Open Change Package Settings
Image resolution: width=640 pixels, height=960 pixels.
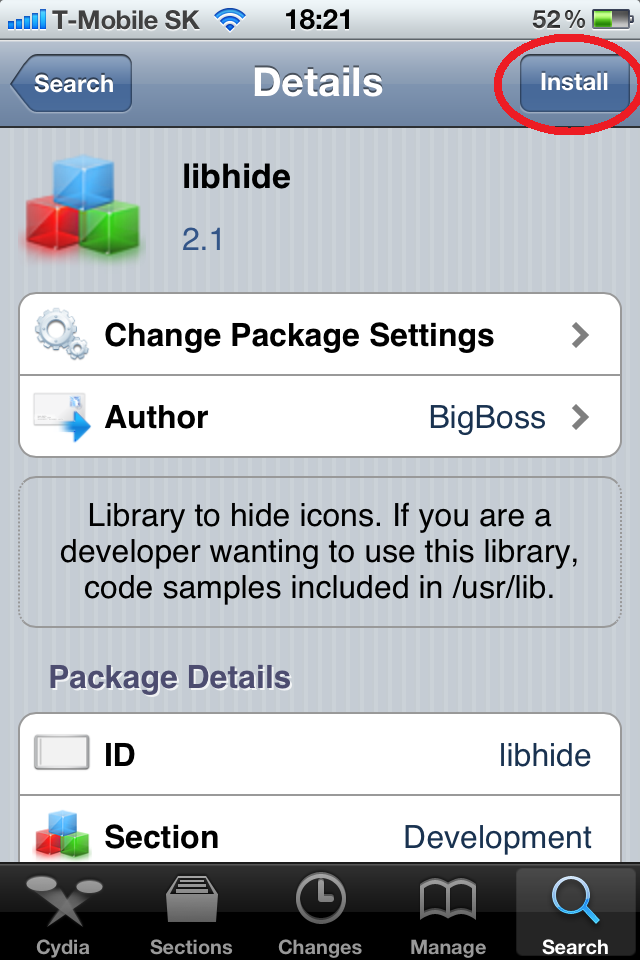click(x=320, y=335)
